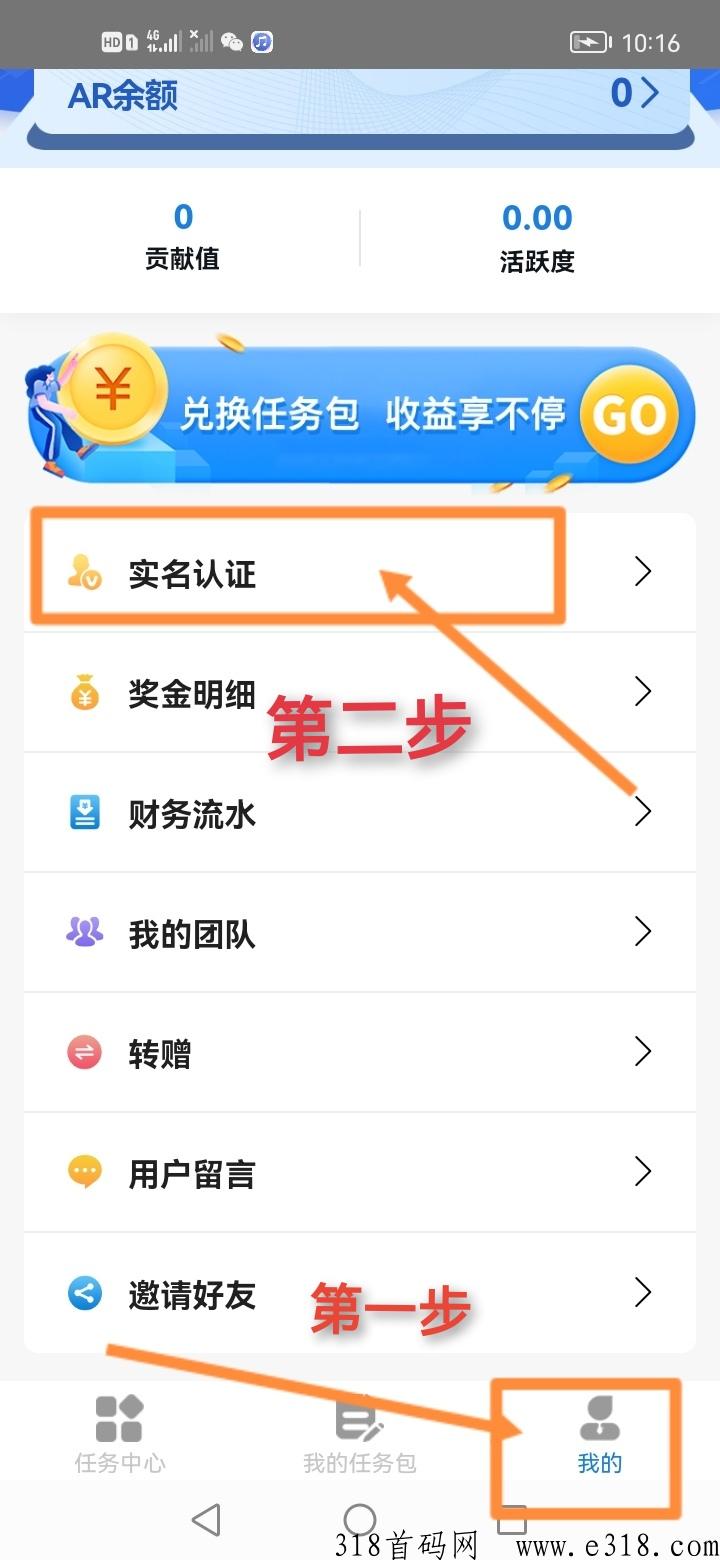Click the 我的团队 team icon
This screenshot has height=1560, width=720.
pyautogui.click(x=85, y=932)
